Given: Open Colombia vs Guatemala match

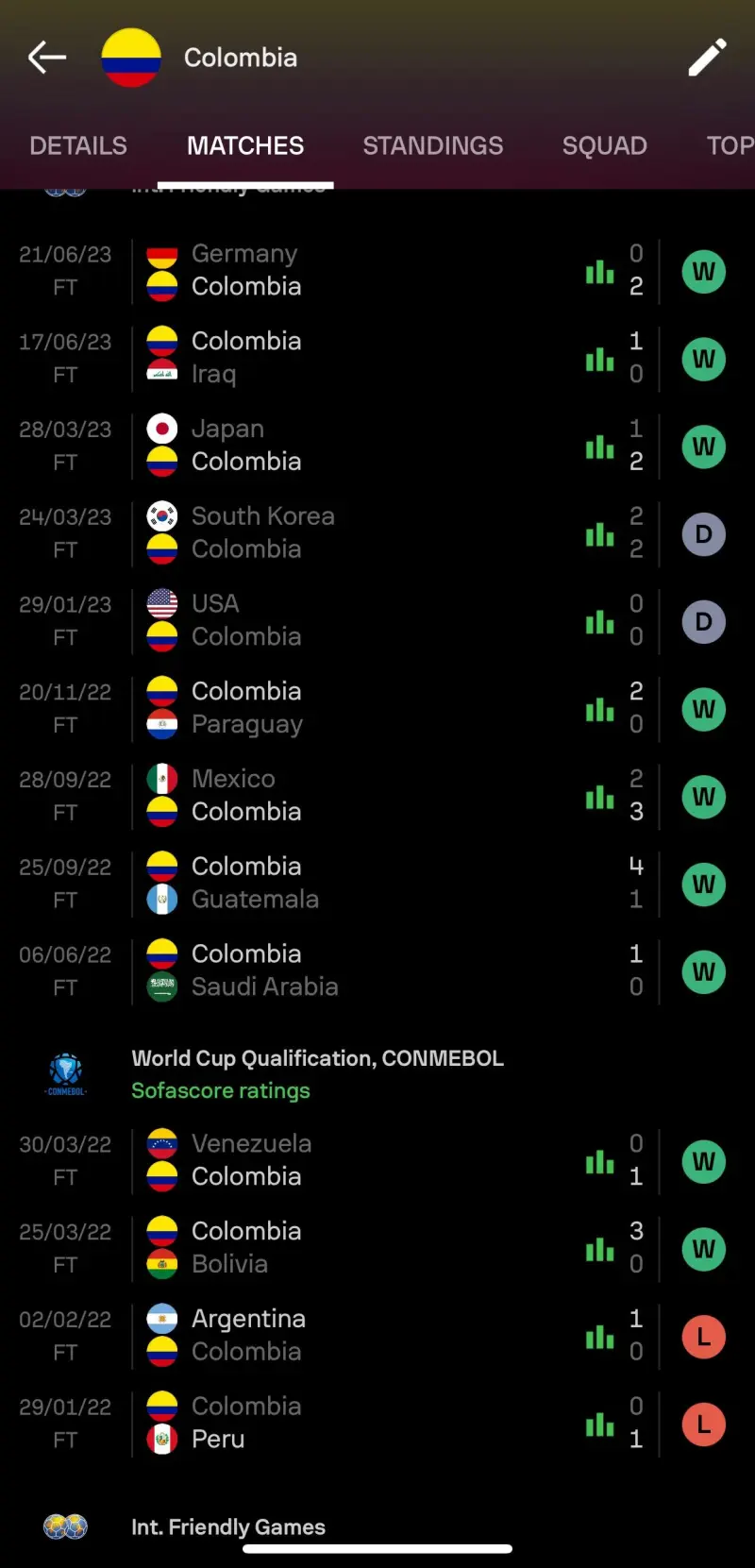Looking at the screenshot, I should 359,883.
